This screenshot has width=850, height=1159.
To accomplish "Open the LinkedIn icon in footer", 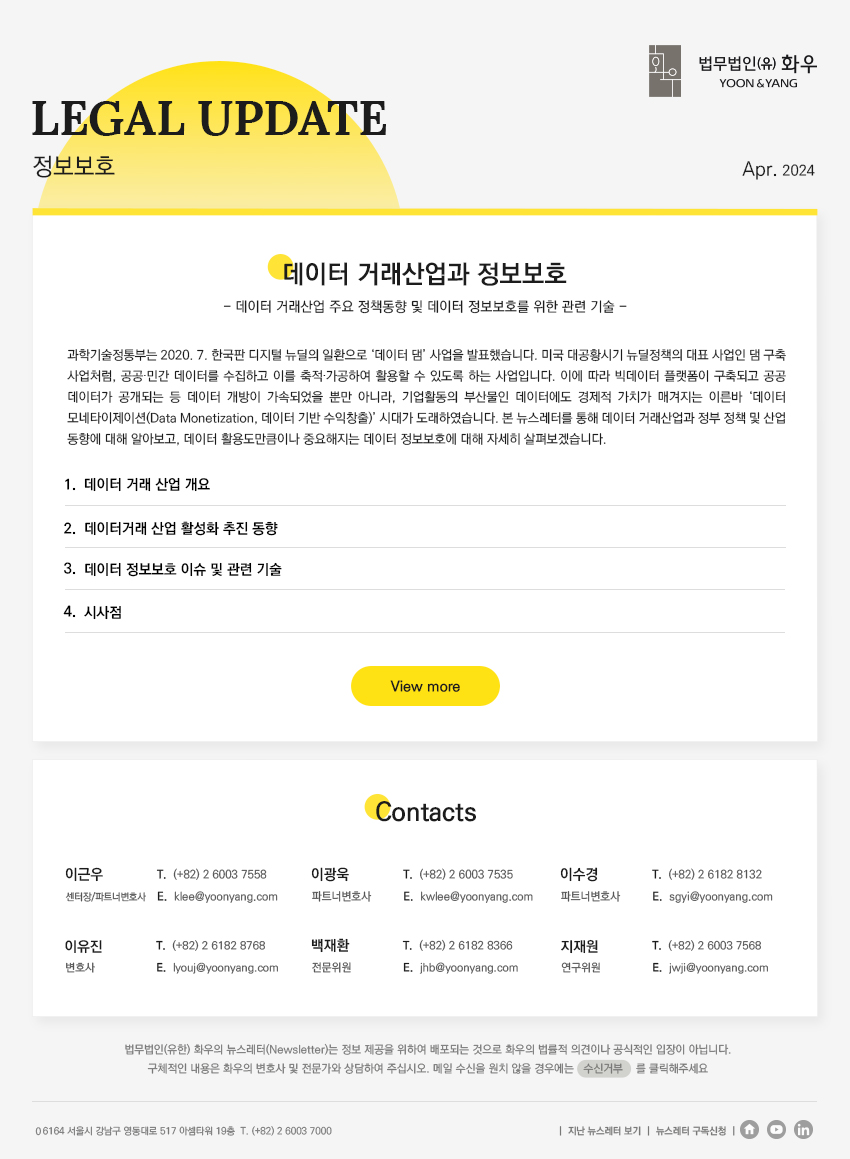I will [803, 1130].
